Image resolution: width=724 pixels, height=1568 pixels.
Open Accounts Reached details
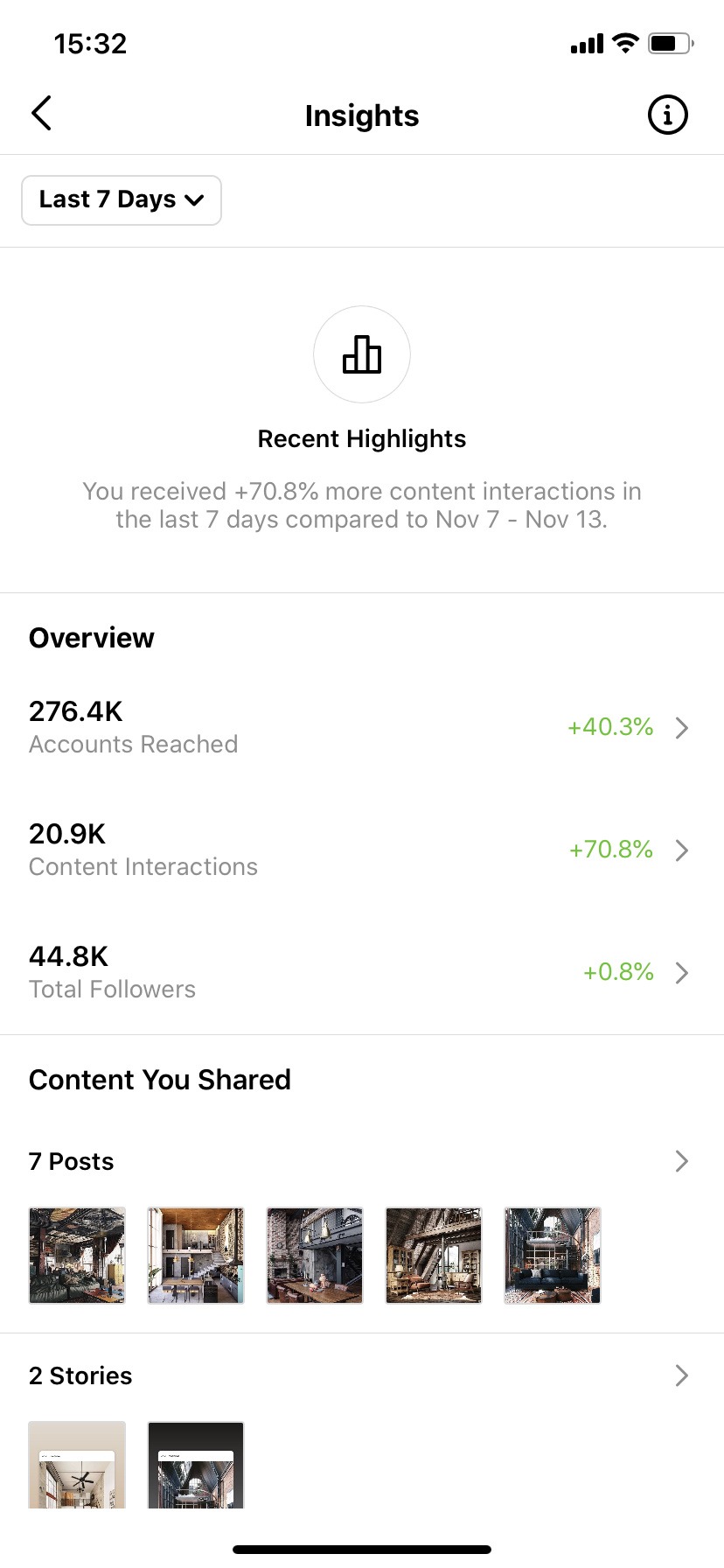362,727
